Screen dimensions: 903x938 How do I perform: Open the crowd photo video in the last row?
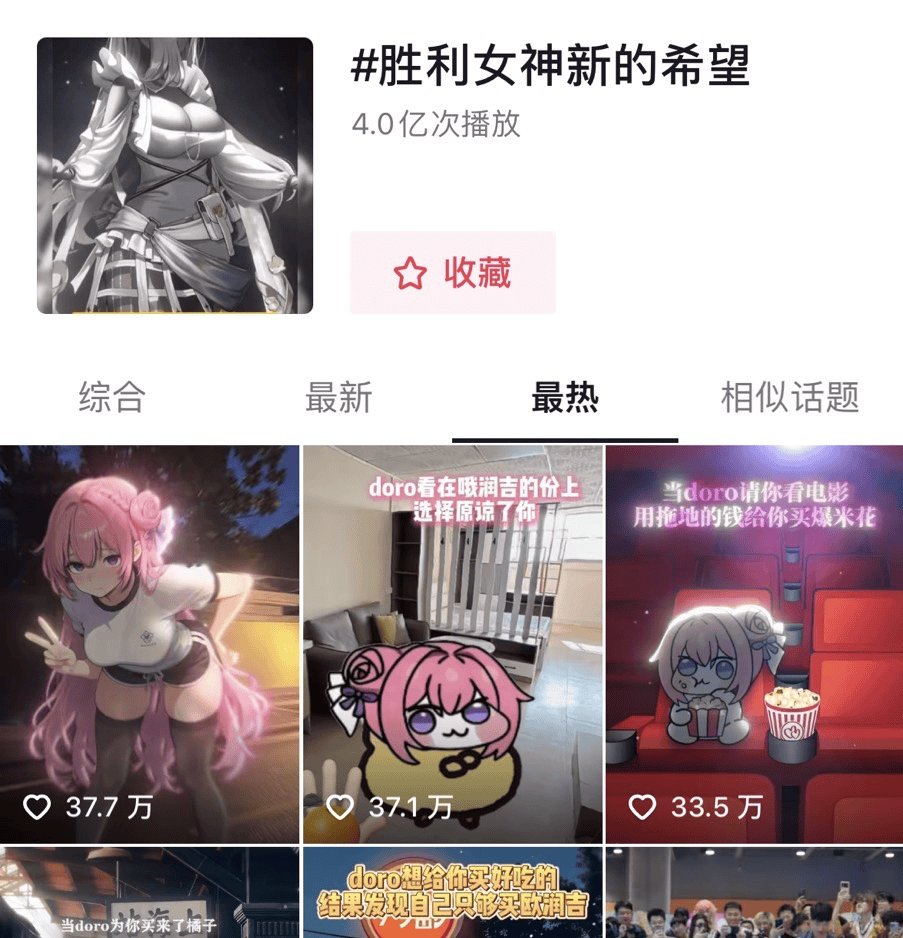click(754, 894)
